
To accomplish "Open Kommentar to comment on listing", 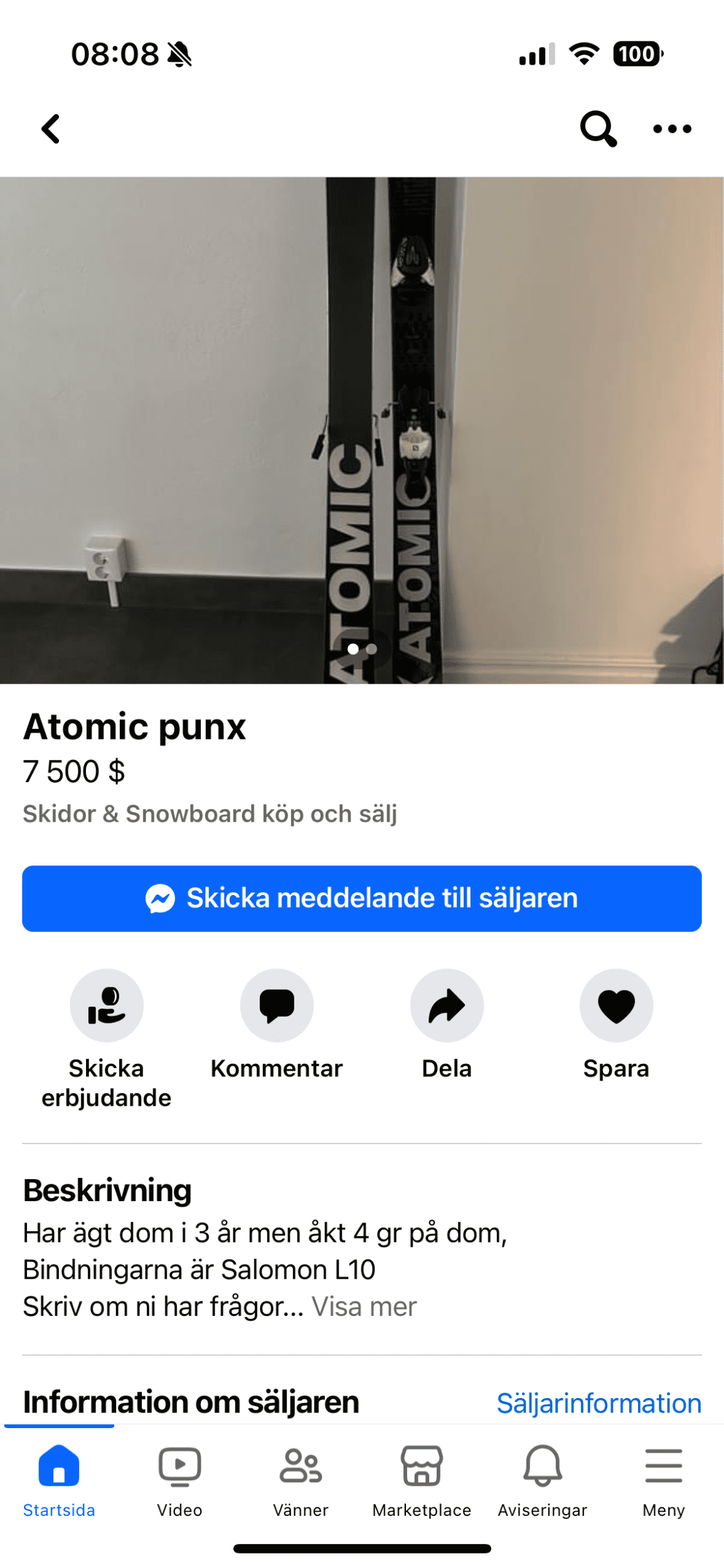I will pos(277,1005).
